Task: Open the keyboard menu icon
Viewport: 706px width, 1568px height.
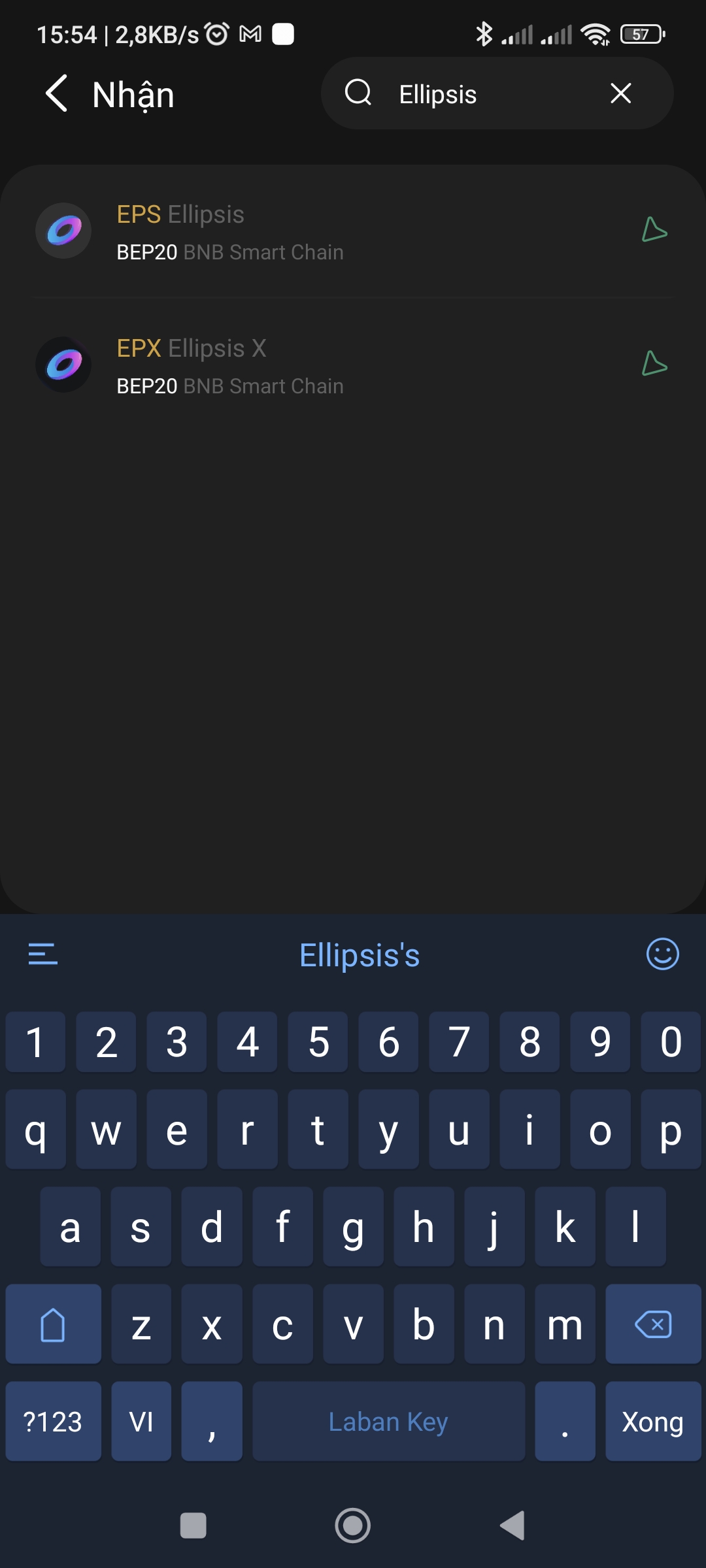Action: tap(43, 955)
